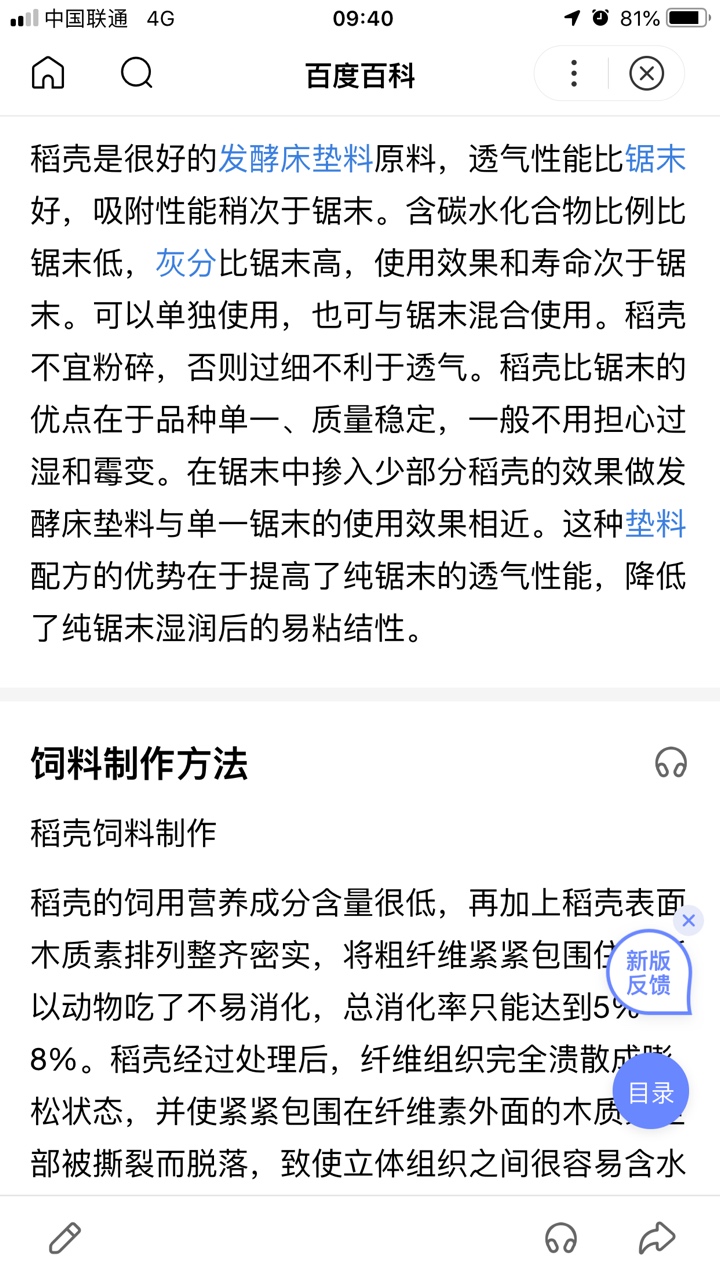Play article audio from the bottom bar
This screenshot has height=1280, width=720.
click(561, 1239)
